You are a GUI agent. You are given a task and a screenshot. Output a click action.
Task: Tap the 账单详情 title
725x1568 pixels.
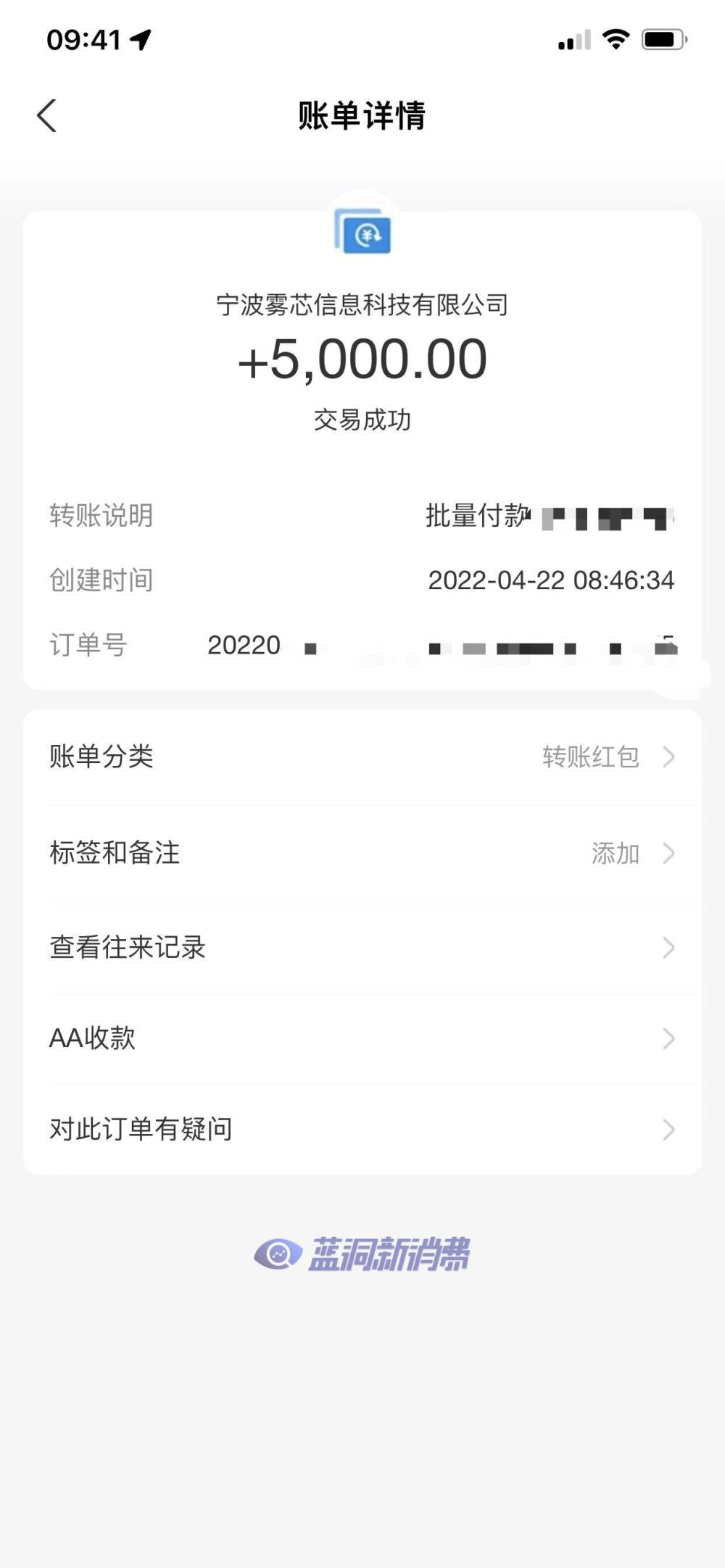pos(362,116)
